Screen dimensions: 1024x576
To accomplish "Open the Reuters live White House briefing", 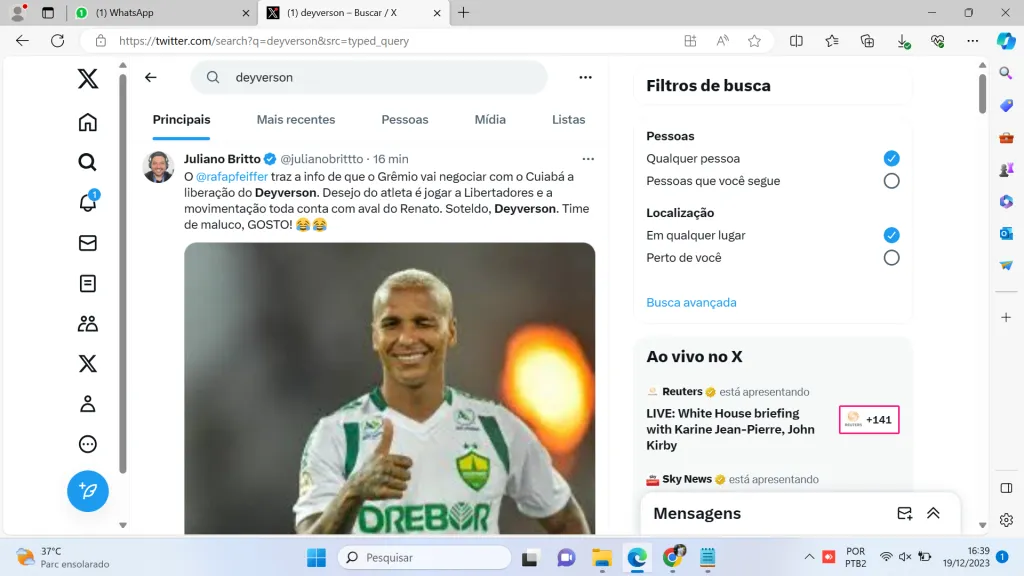I will [730, 429].
